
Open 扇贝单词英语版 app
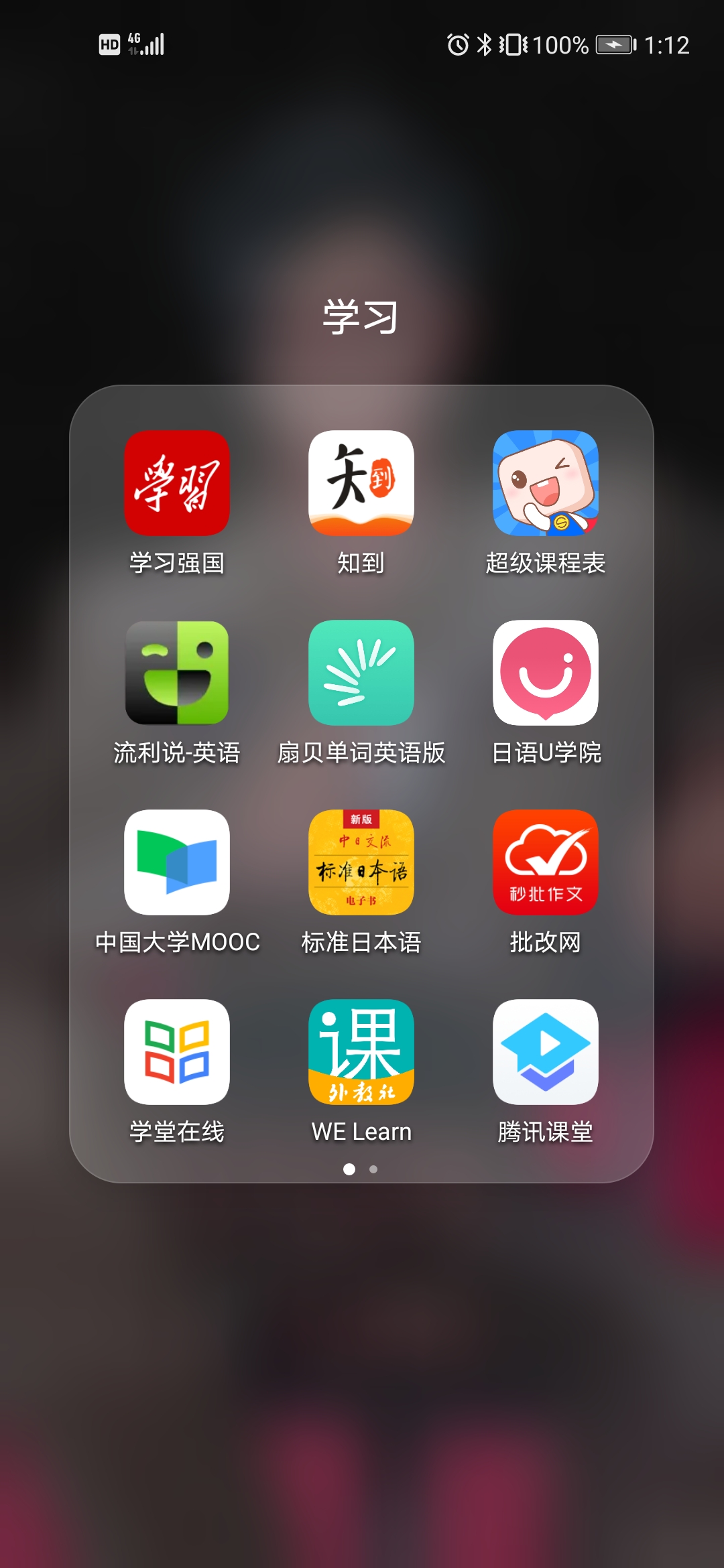pyautogui.click(x=361, y=673)
